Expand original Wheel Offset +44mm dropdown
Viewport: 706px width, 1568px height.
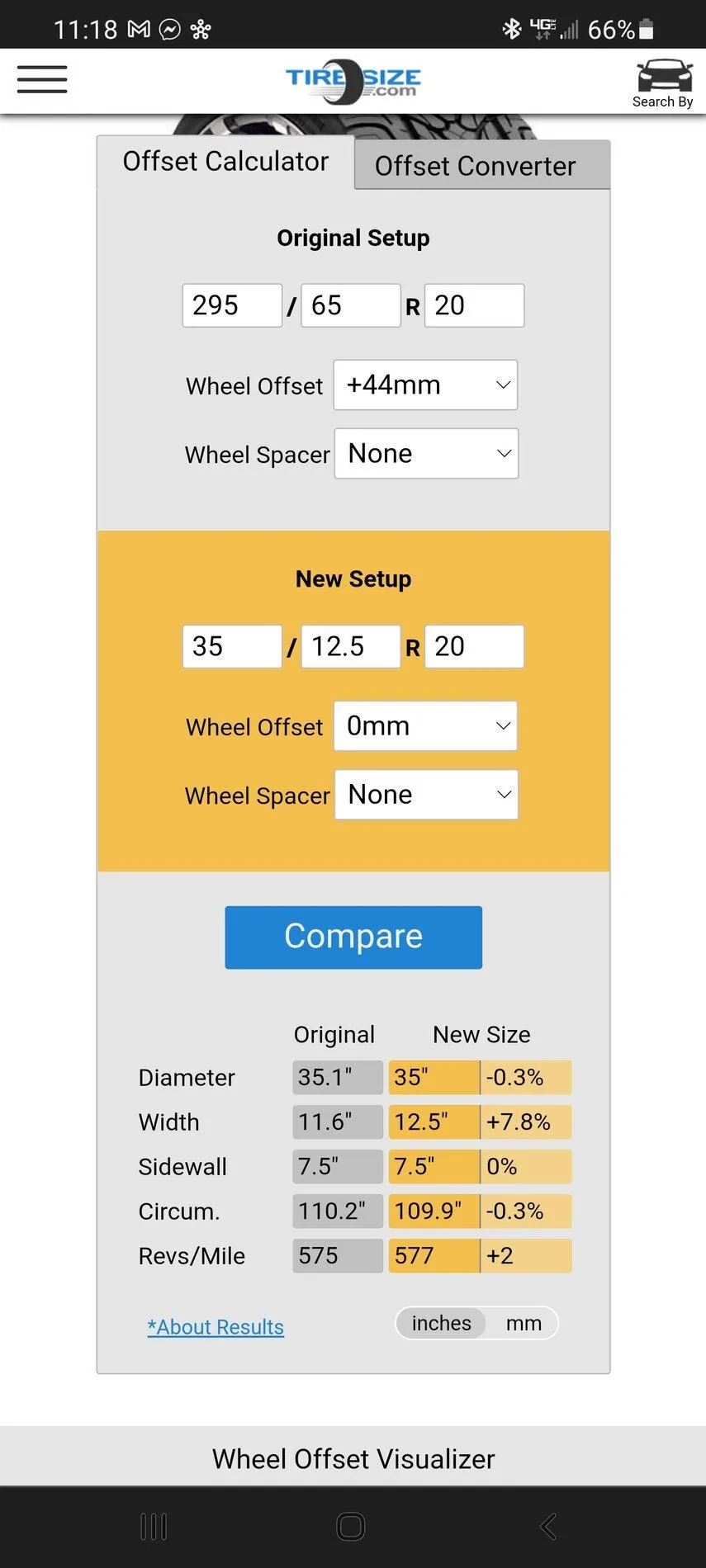[425, 385]
